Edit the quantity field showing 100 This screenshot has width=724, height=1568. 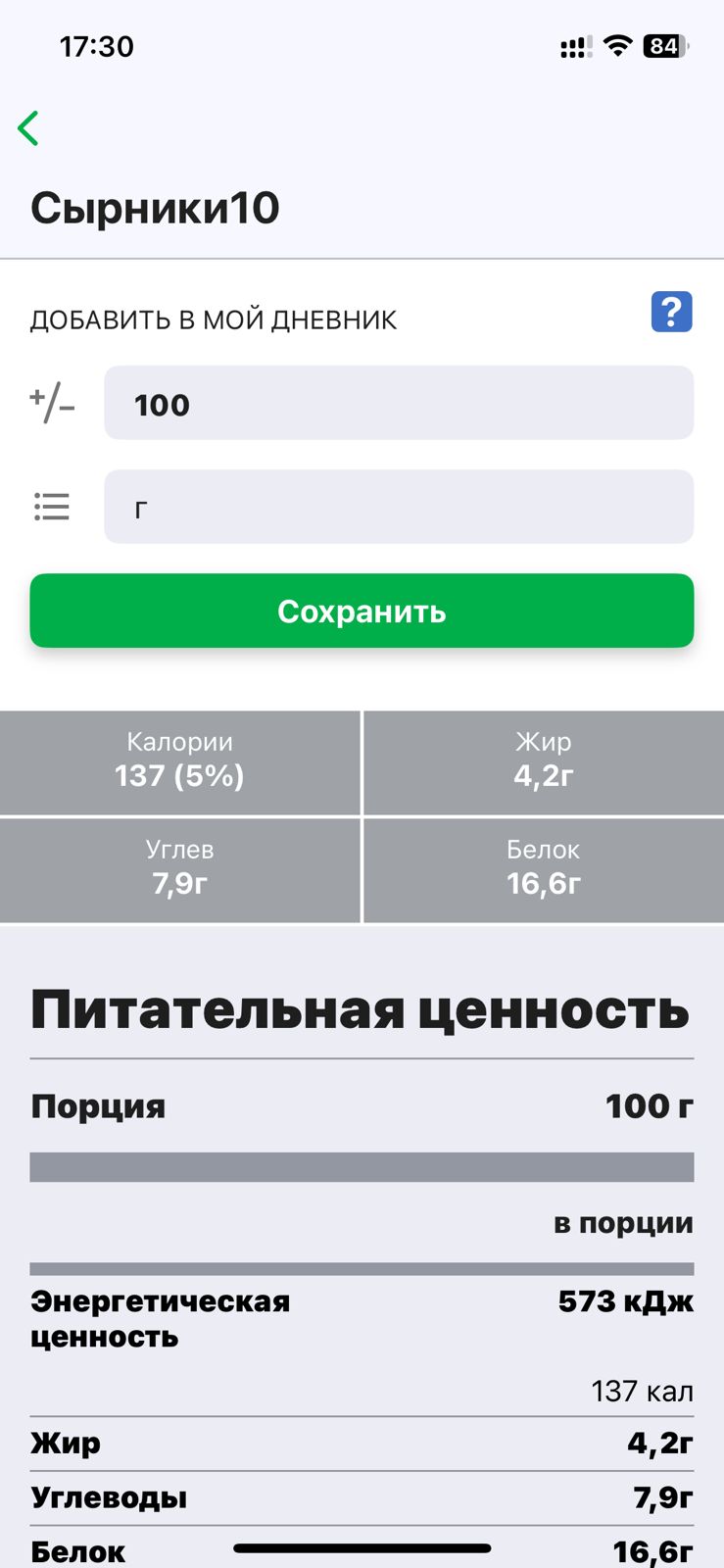(x=398, y=404)
